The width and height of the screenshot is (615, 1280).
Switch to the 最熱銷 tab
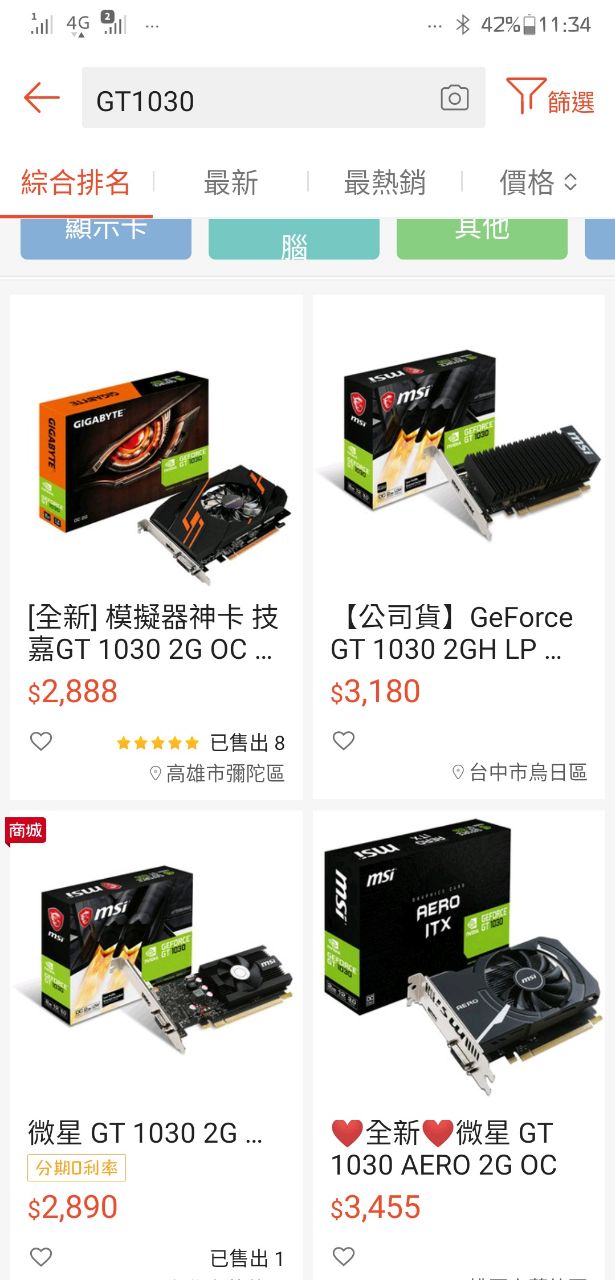(385, 182)
